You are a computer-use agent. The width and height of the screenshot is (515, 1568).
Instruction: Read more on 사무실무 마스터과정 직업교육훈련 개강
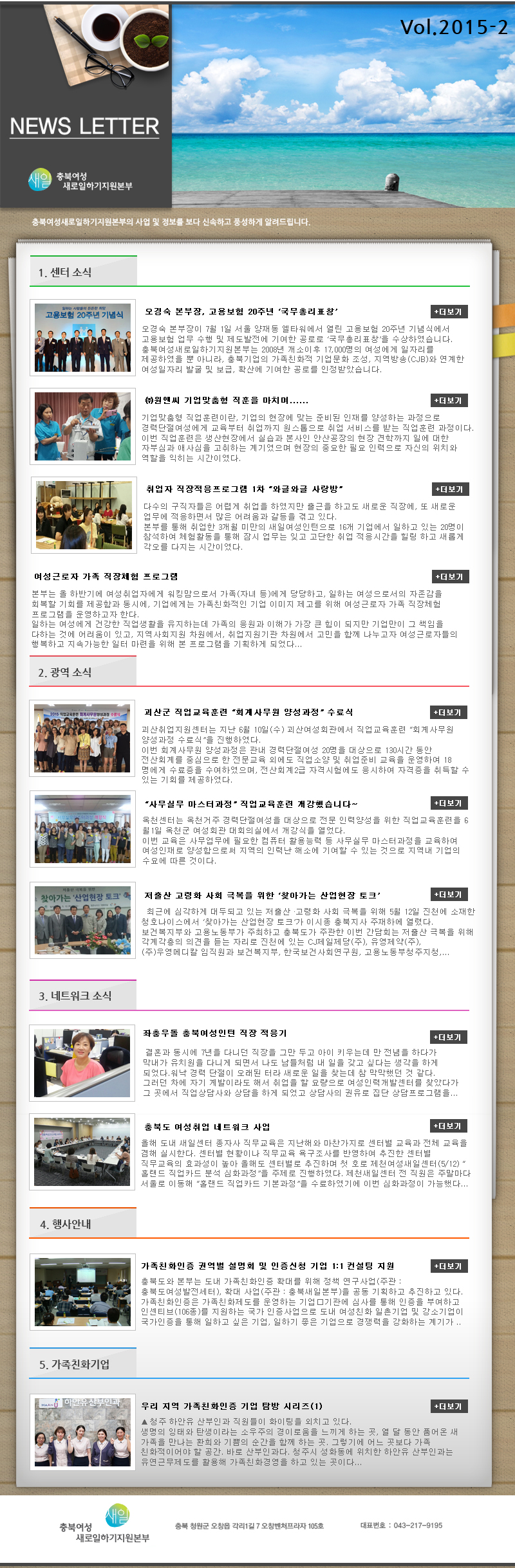click(449, 803)
